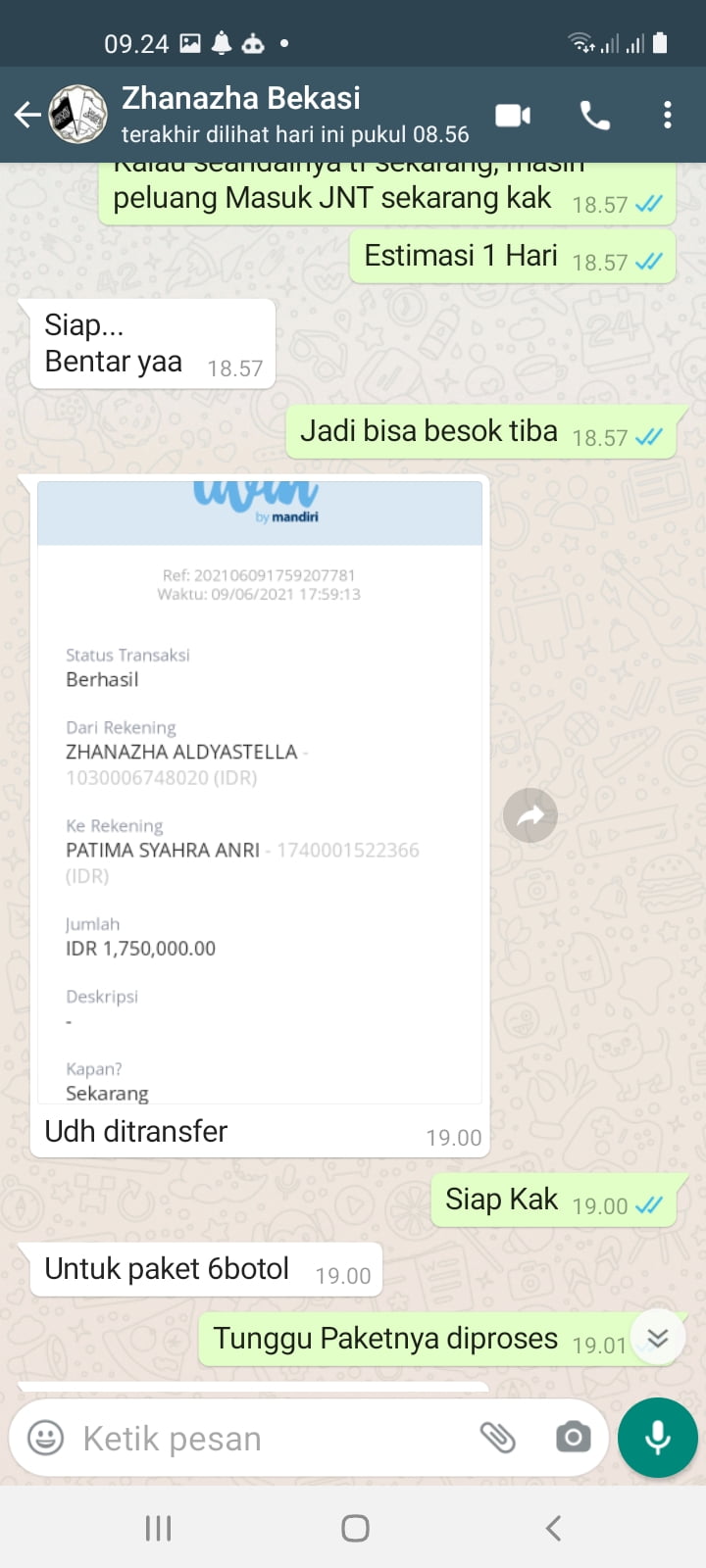Viewport: 706px width, 1568px height.
Task: Tap the voice message microphone button
Action: coord(658,1438)
